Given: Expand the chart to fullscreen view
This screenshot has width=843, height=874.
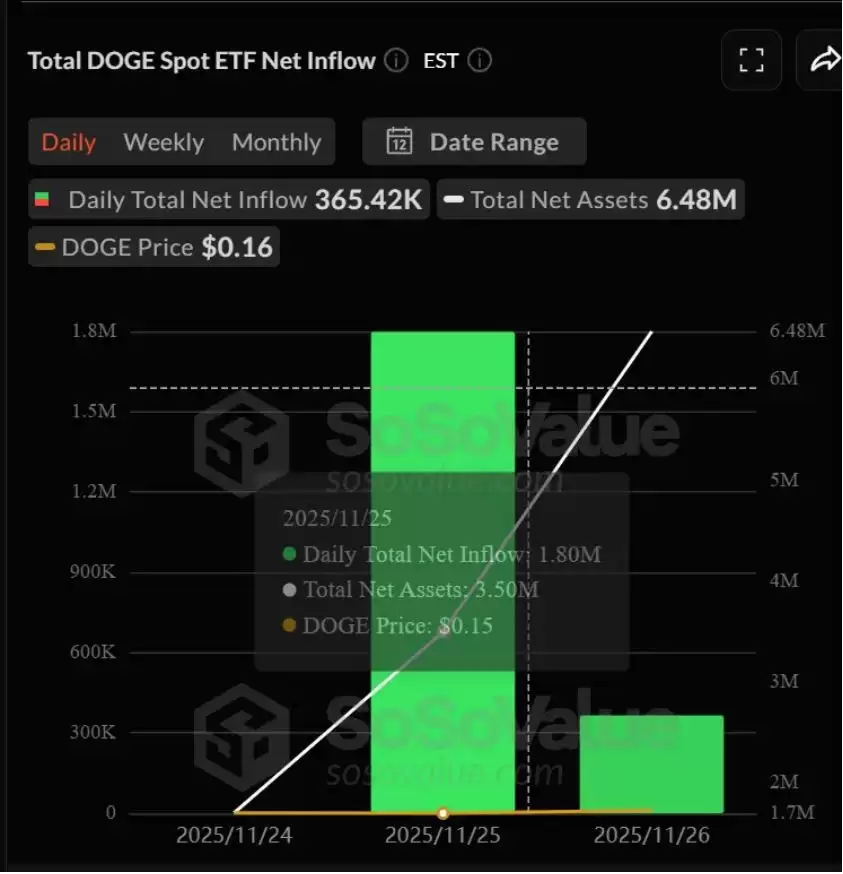Looking at the screenshot, I should pyautogui.click(x=751, y=60).
